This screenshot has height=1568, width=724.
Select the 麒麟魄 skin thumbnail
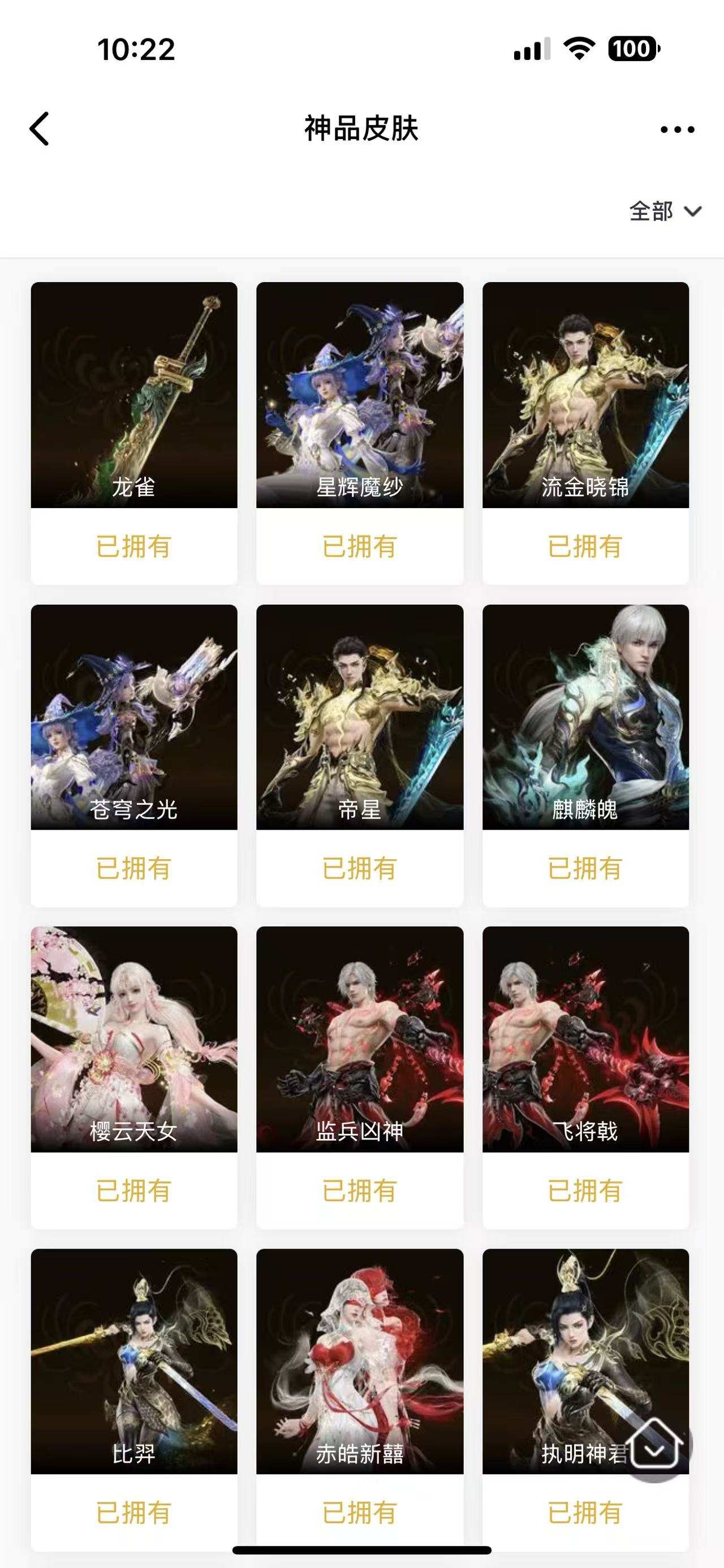click(585, 718)
